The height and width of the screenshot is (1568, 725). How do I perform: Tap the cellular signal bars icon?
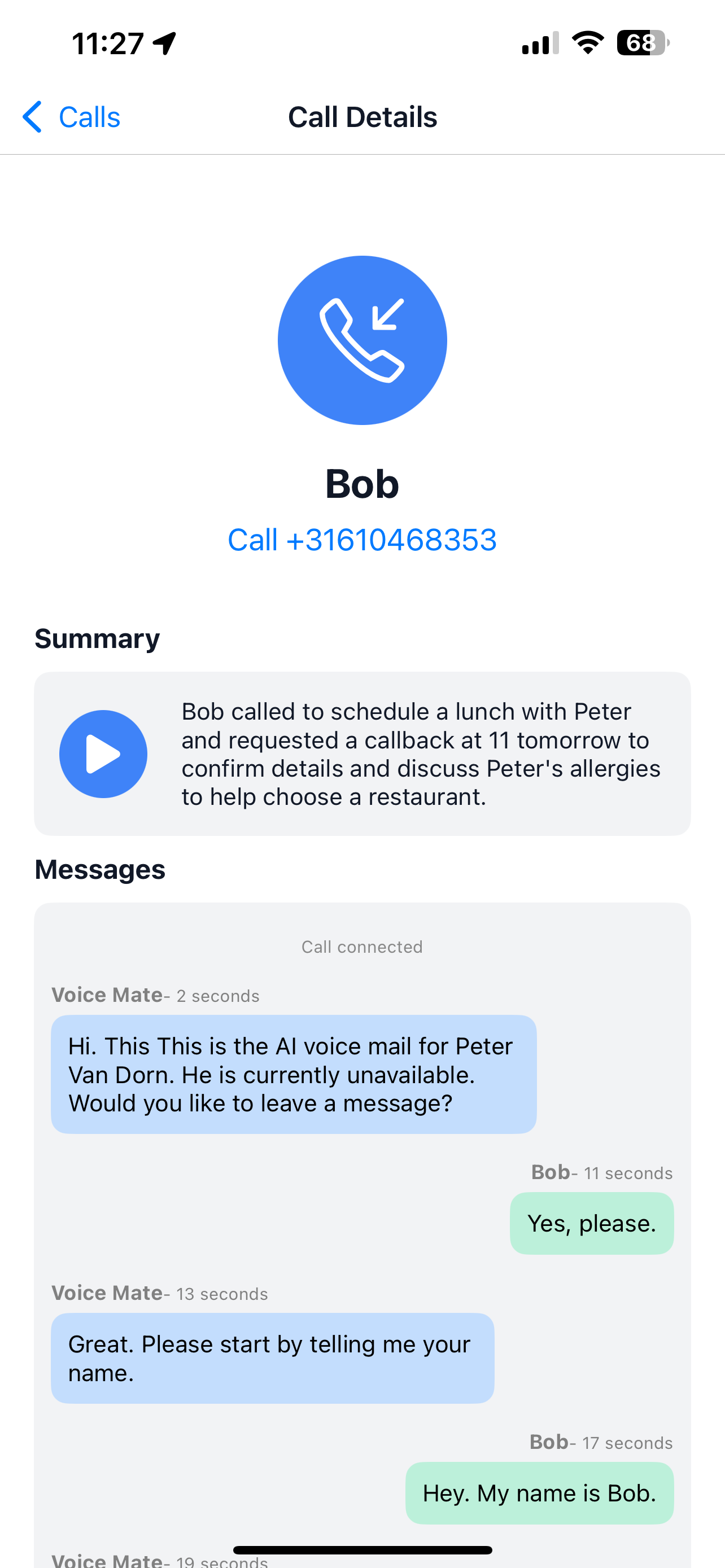pos(538,41)
